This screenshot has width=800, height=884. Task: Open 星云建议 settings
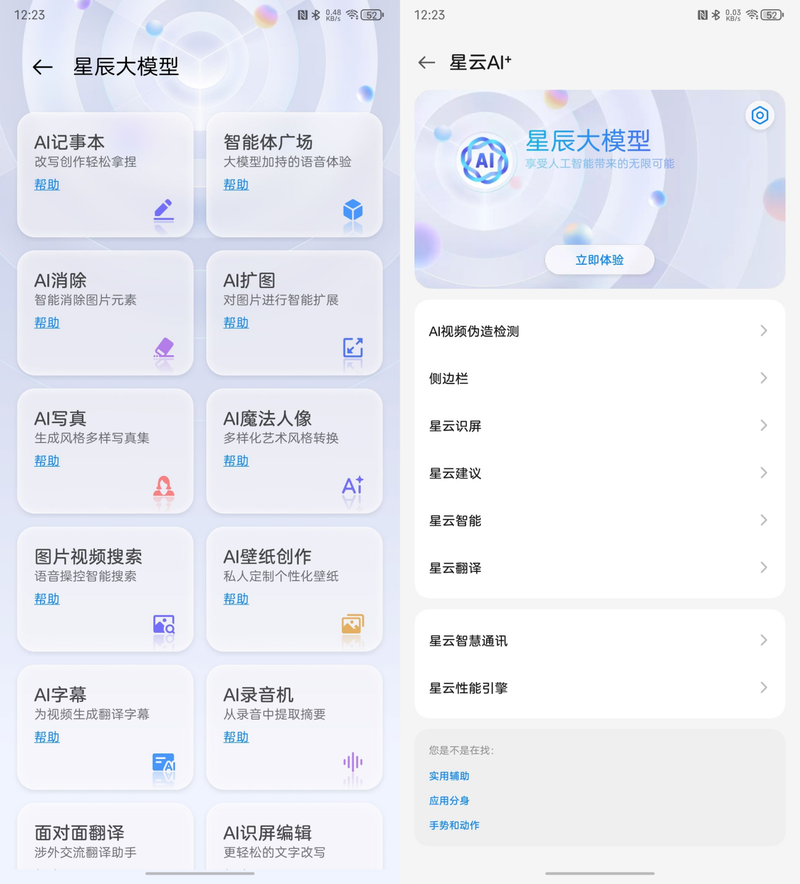coord(599,473)
